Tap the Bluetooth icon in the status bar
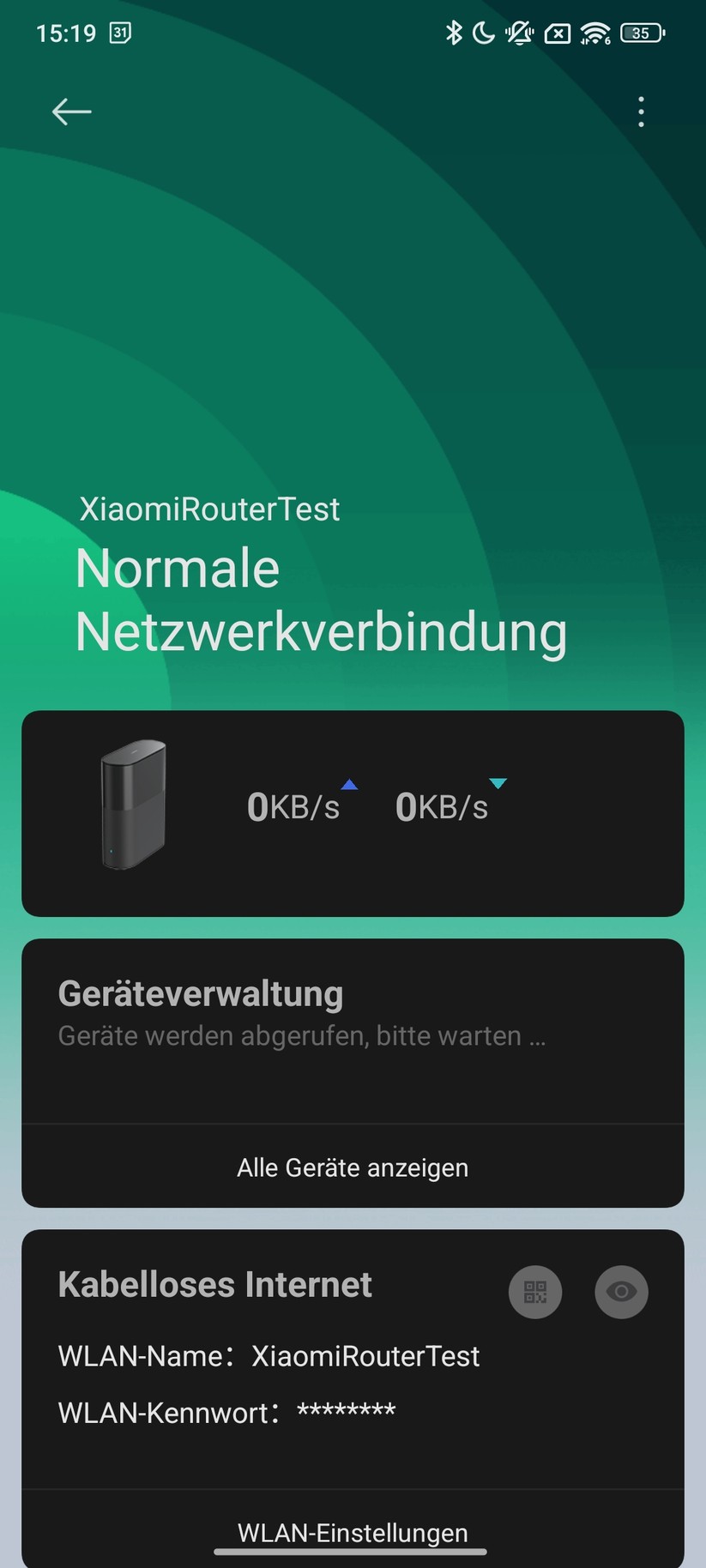The image size is (706, 1568). pyautogui.click(x=452, y=33)
